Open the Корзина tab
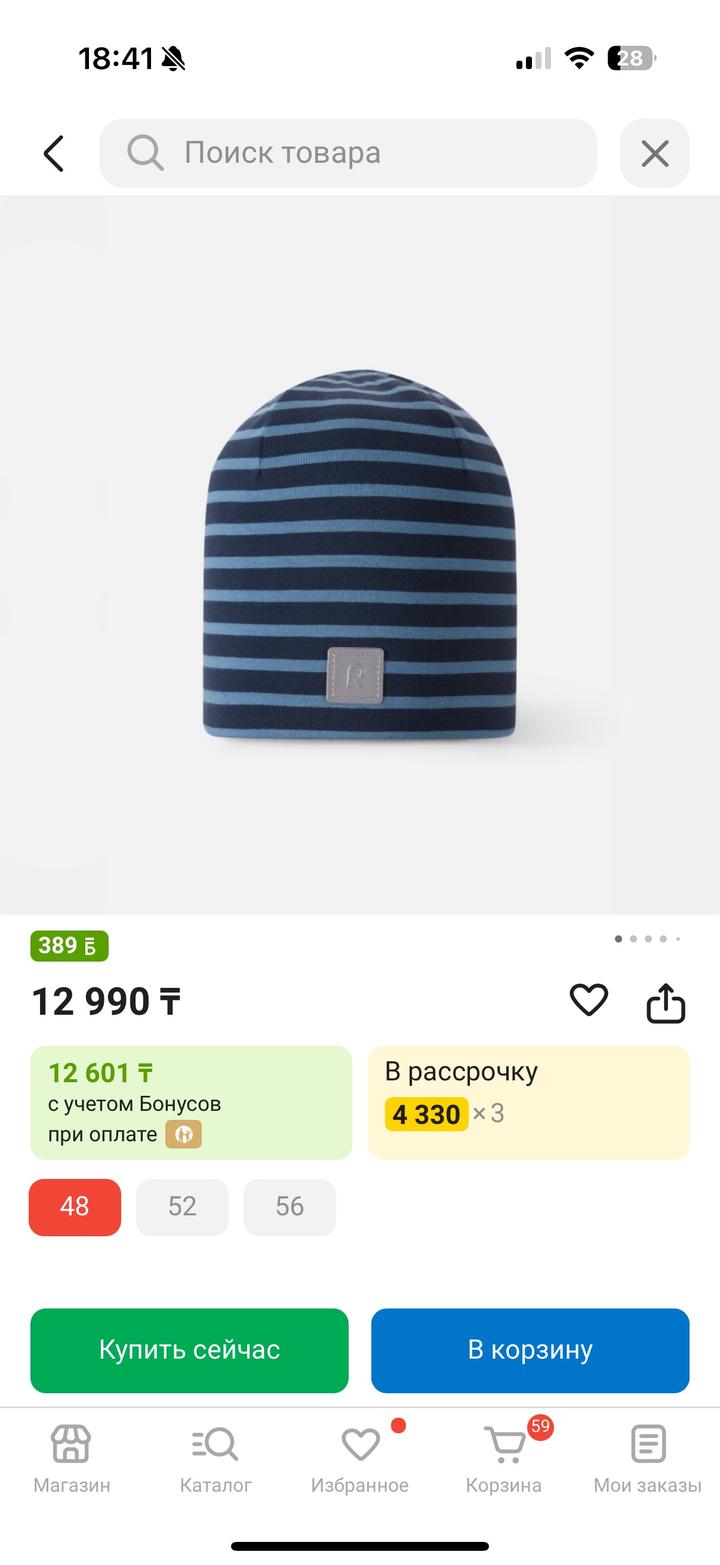Viewport: 720px width, 1565px height. (504, 1458)
